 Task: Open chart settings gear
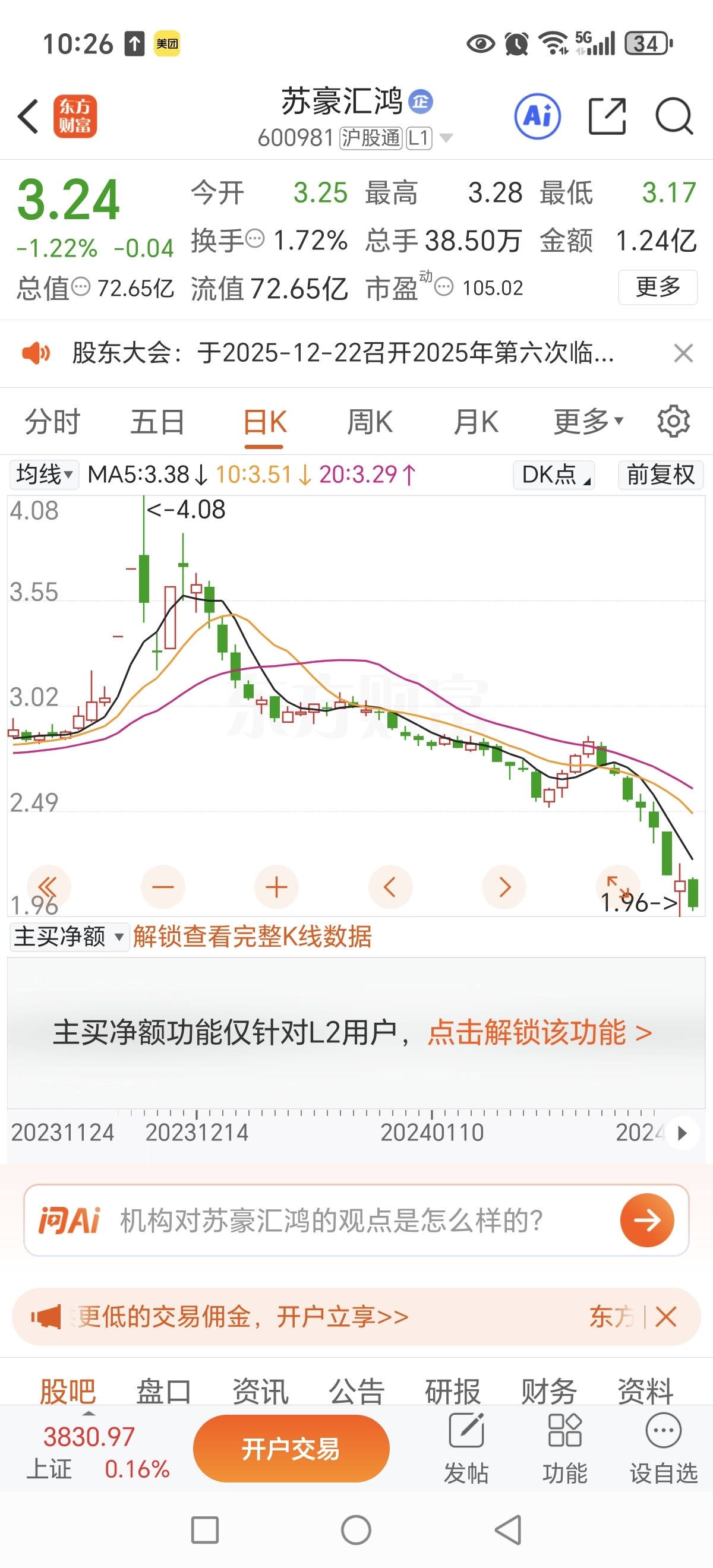coord(673,421)
